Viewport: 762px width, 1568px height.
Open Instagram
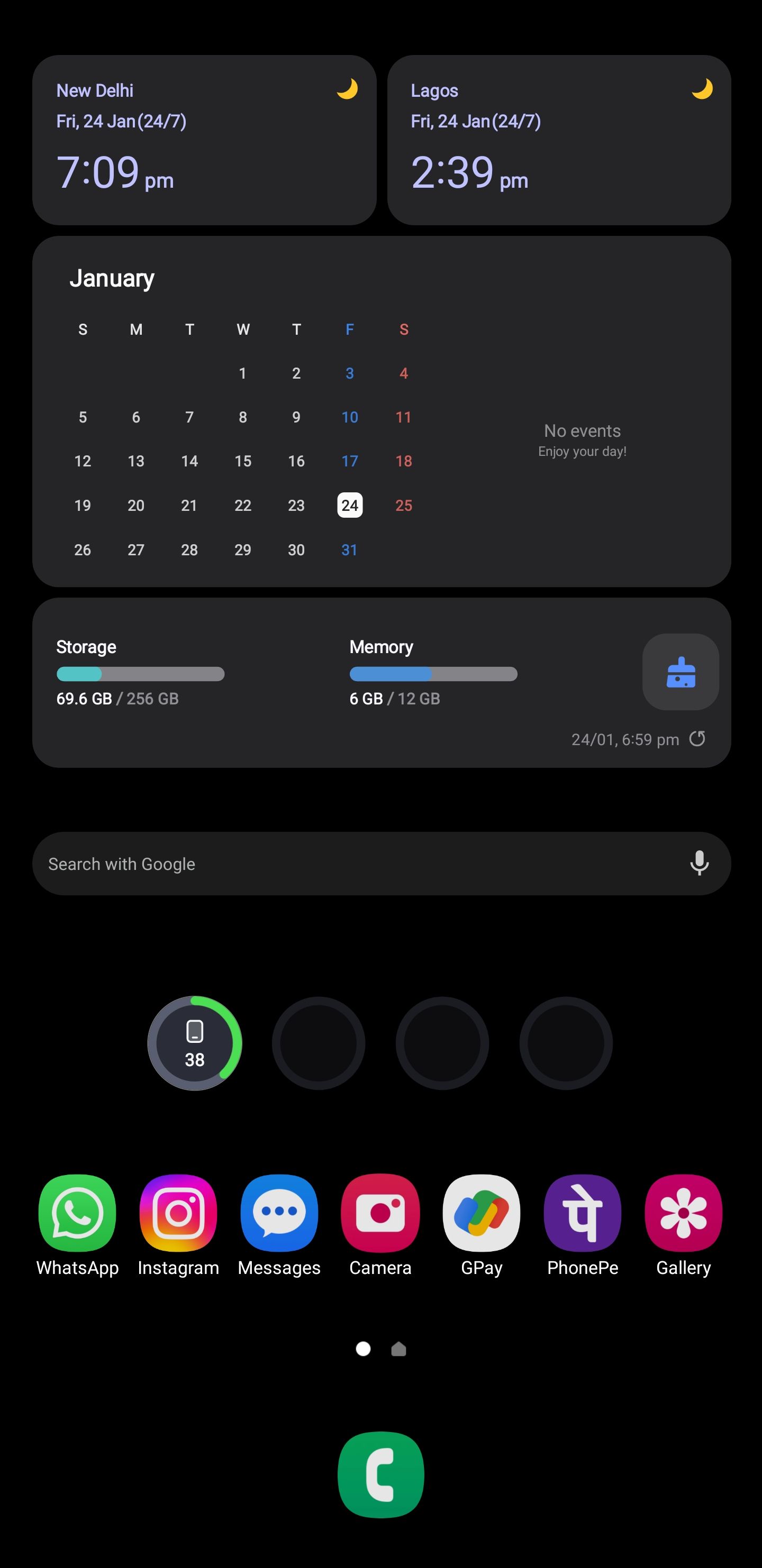178,1215
